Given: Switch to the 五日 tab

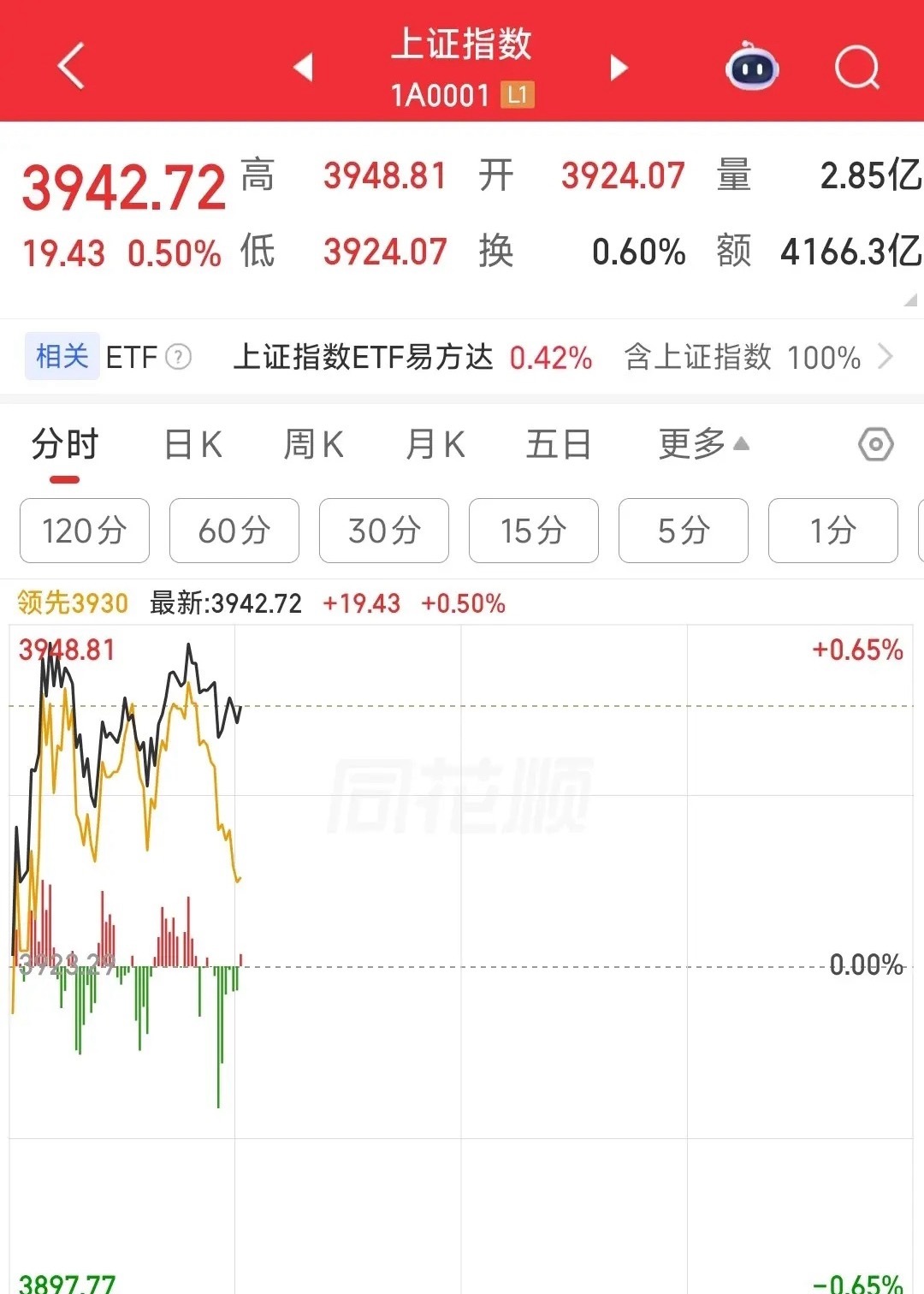Looking at the screenshot, I should click(558, 444).
